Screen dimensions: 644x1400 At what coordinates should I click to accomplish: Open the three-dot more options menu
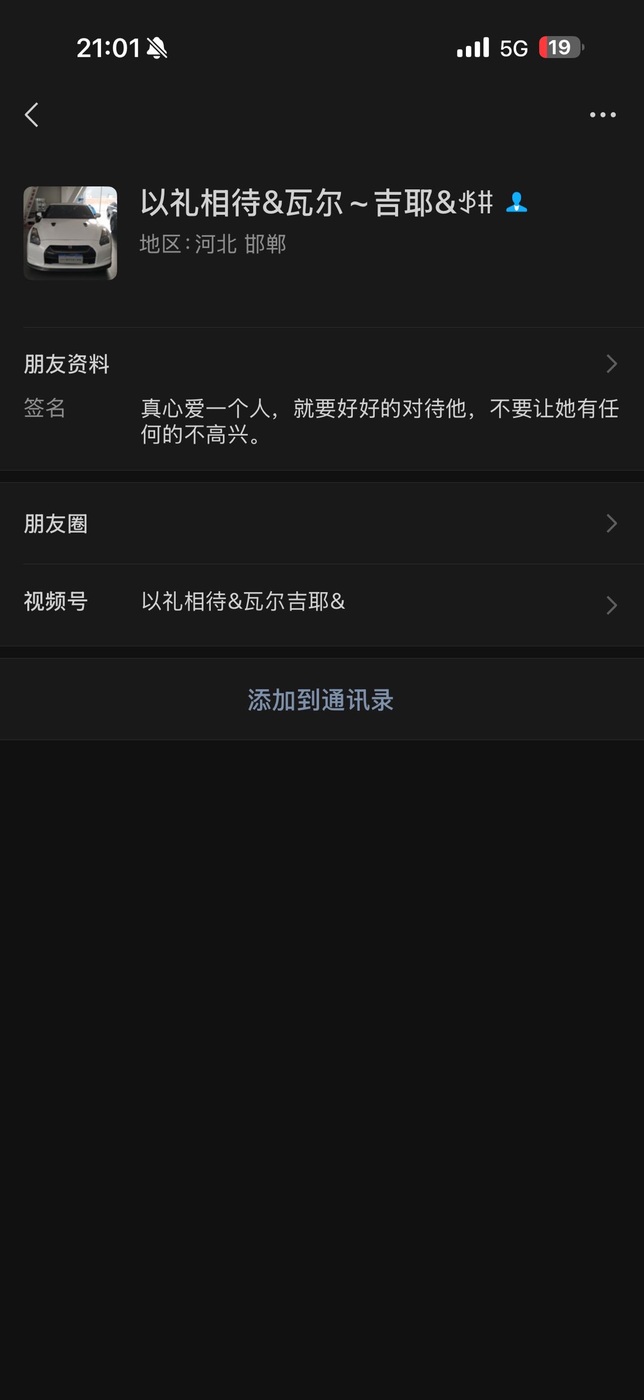[x=603, y=115]
